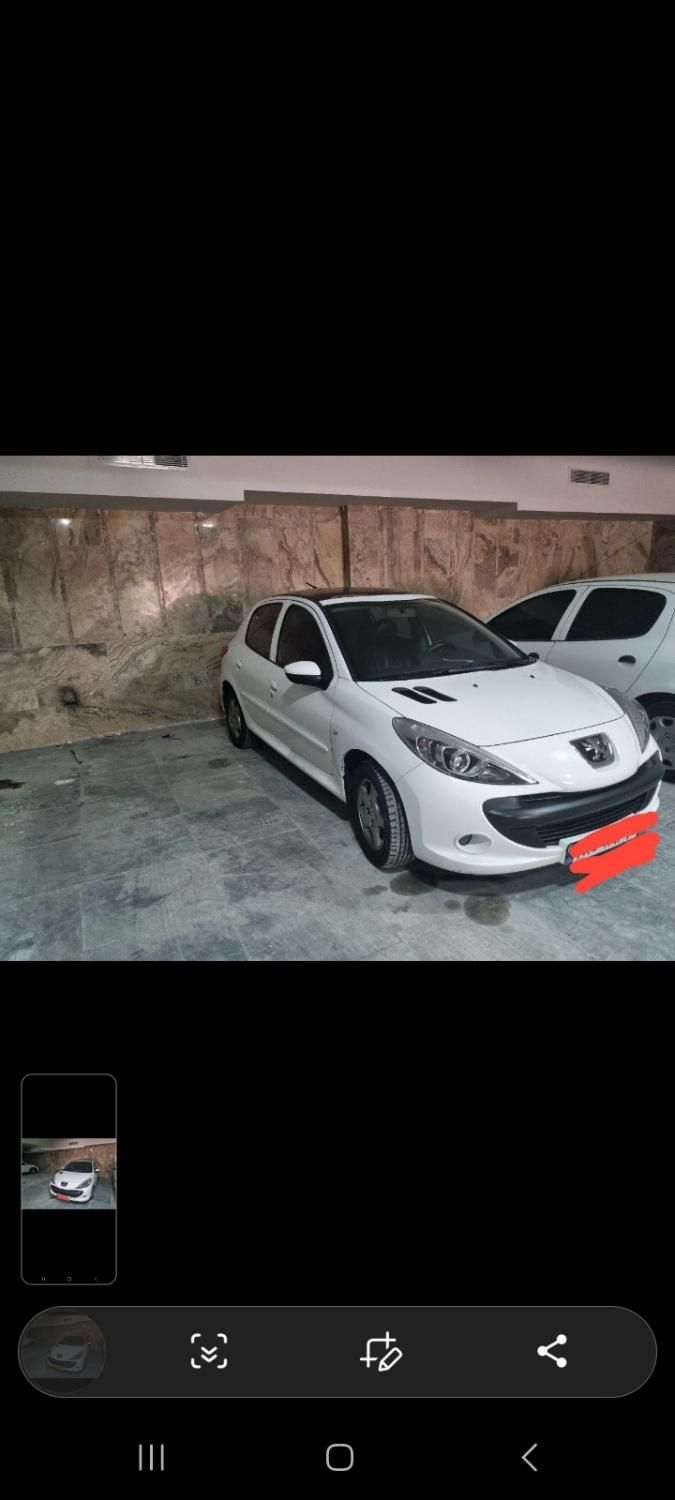The width and height of the screenshot is (675, 1500).
Task: Open the tall screenshot preview
Action: (69, 1178)
